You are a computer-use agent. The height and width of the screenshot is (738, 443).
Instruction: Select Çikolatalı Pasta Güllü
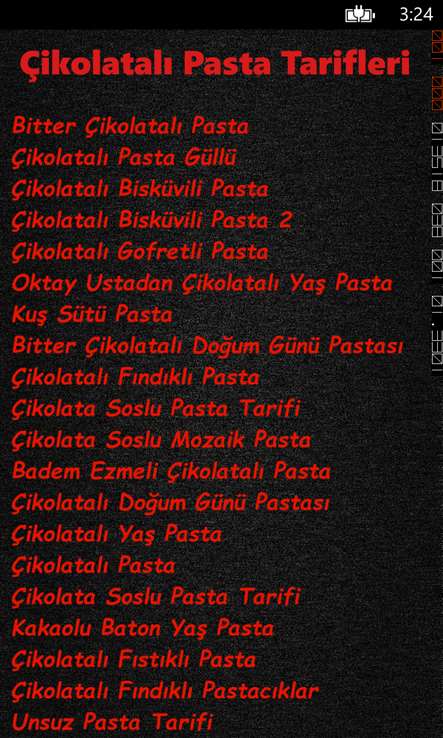click(124, 158)
